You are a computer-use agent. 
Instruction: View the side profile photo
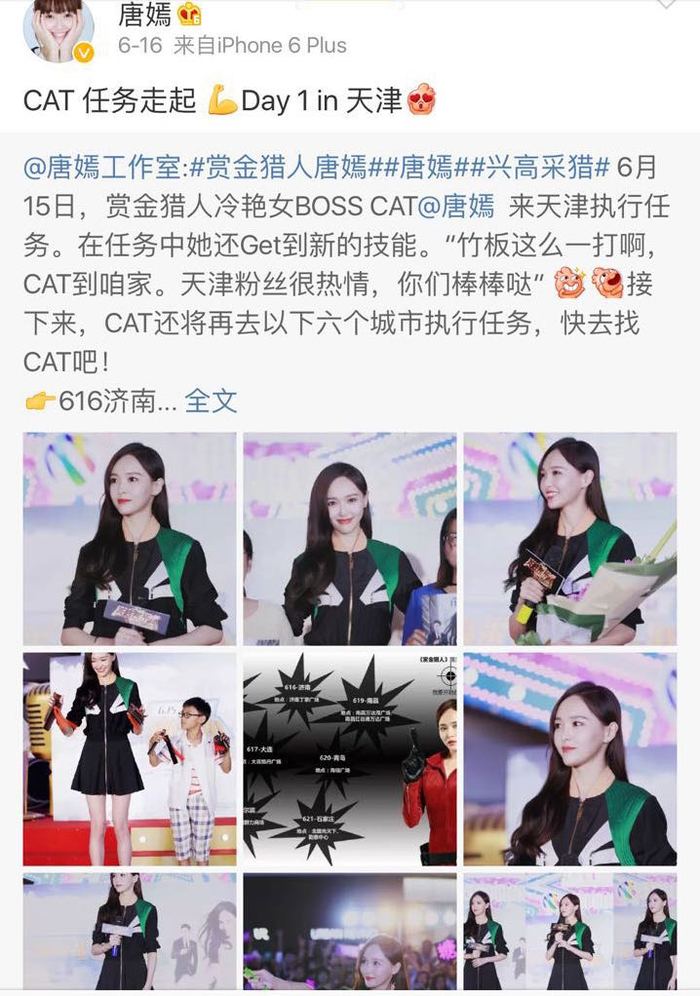570,759
